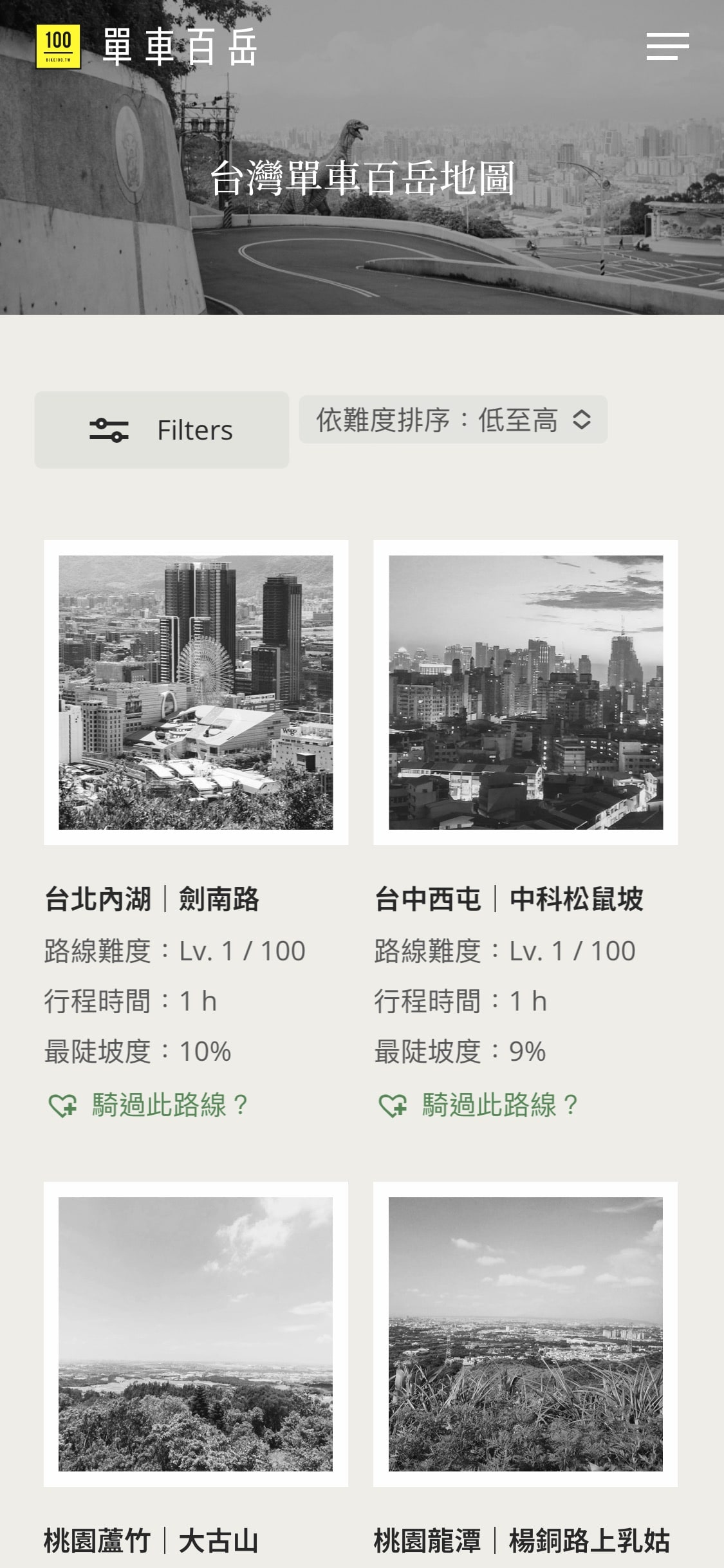Image resolution: width=724 pixels, height=1568 pixels.
Task: Mark 中科松鼠坡 route as ridden
Action: point(479,1105)
